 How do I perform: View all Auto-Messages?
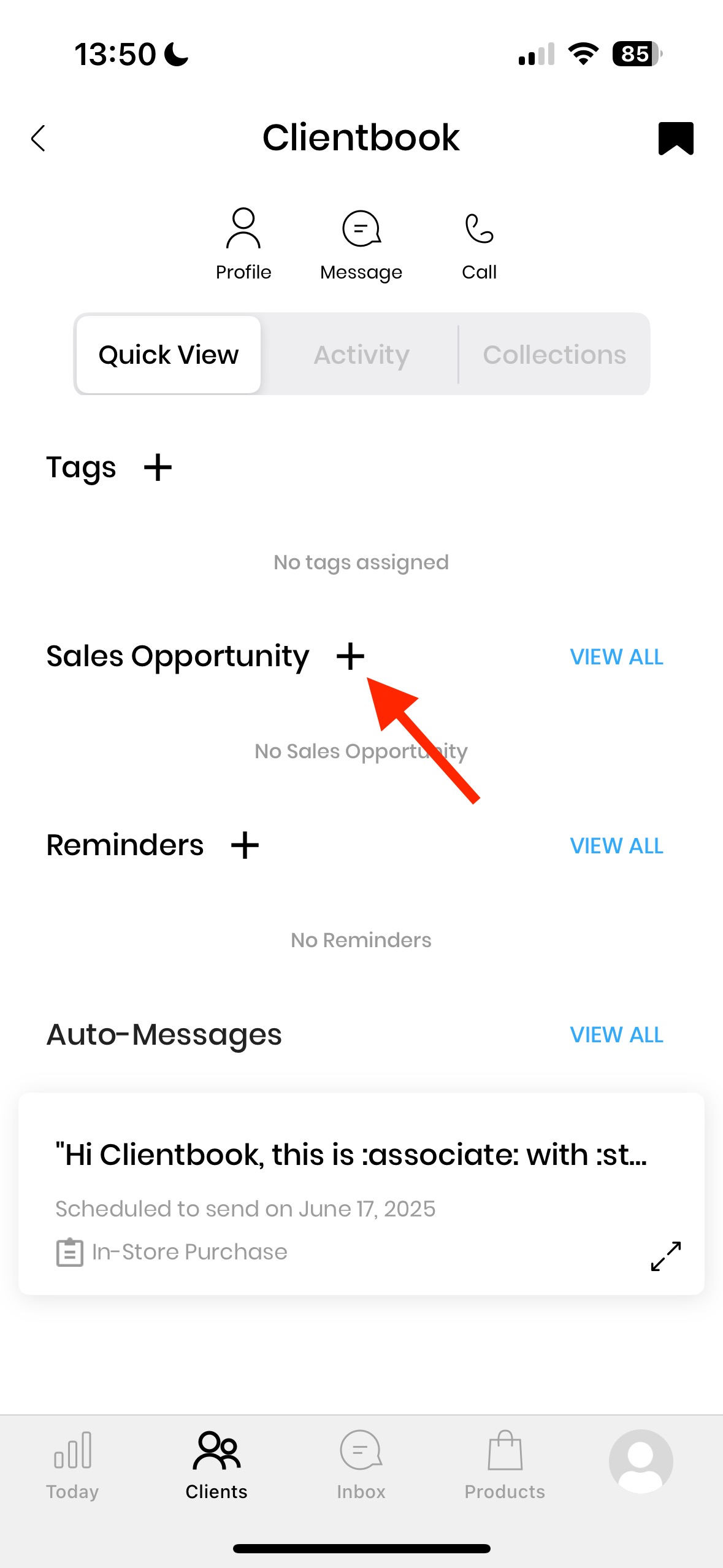pyautogui.click(x=616, y=1035)
